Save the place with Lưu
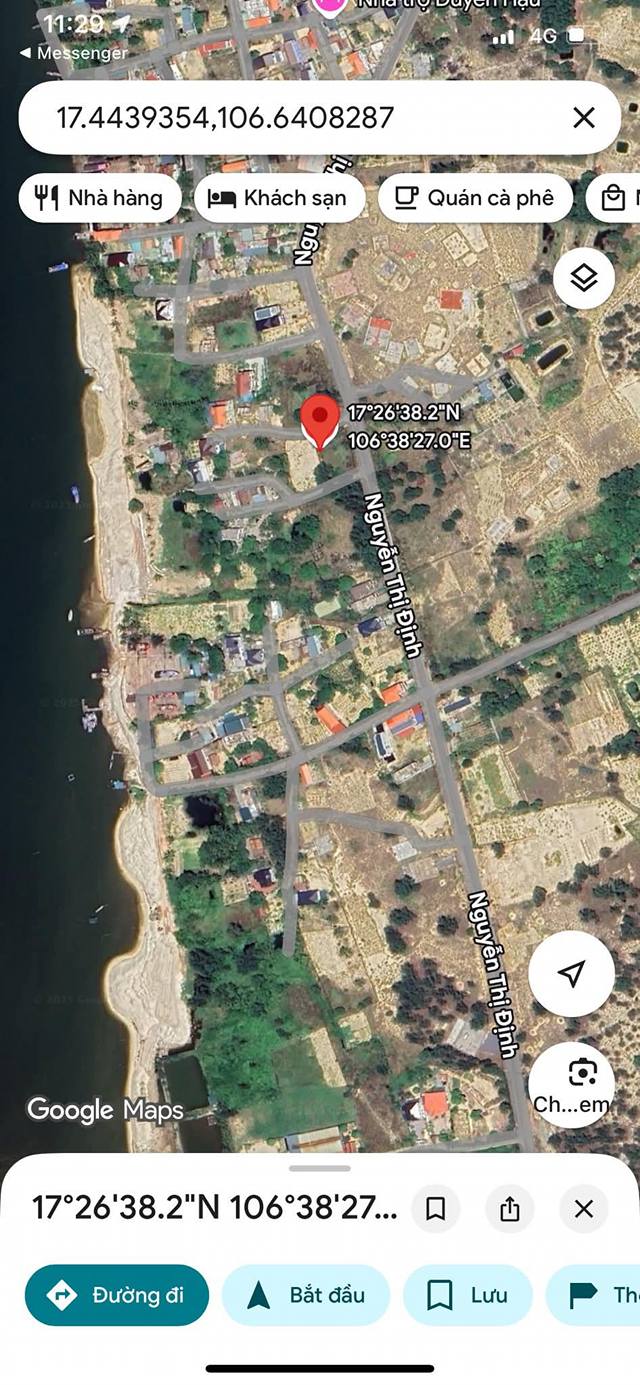 click(x=468, y=1295)
